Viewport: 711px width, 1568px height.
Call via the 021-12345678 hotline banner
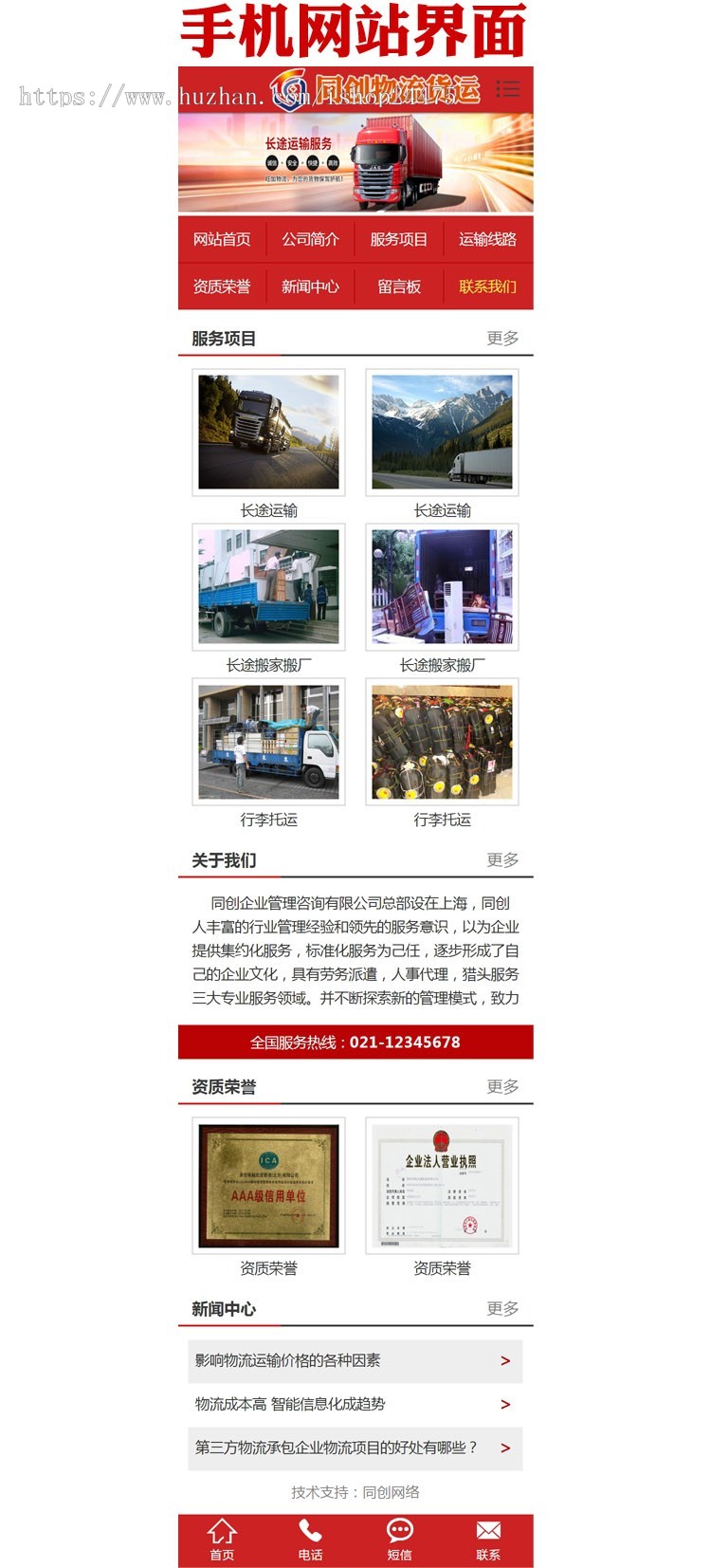tap(354, 1042)
